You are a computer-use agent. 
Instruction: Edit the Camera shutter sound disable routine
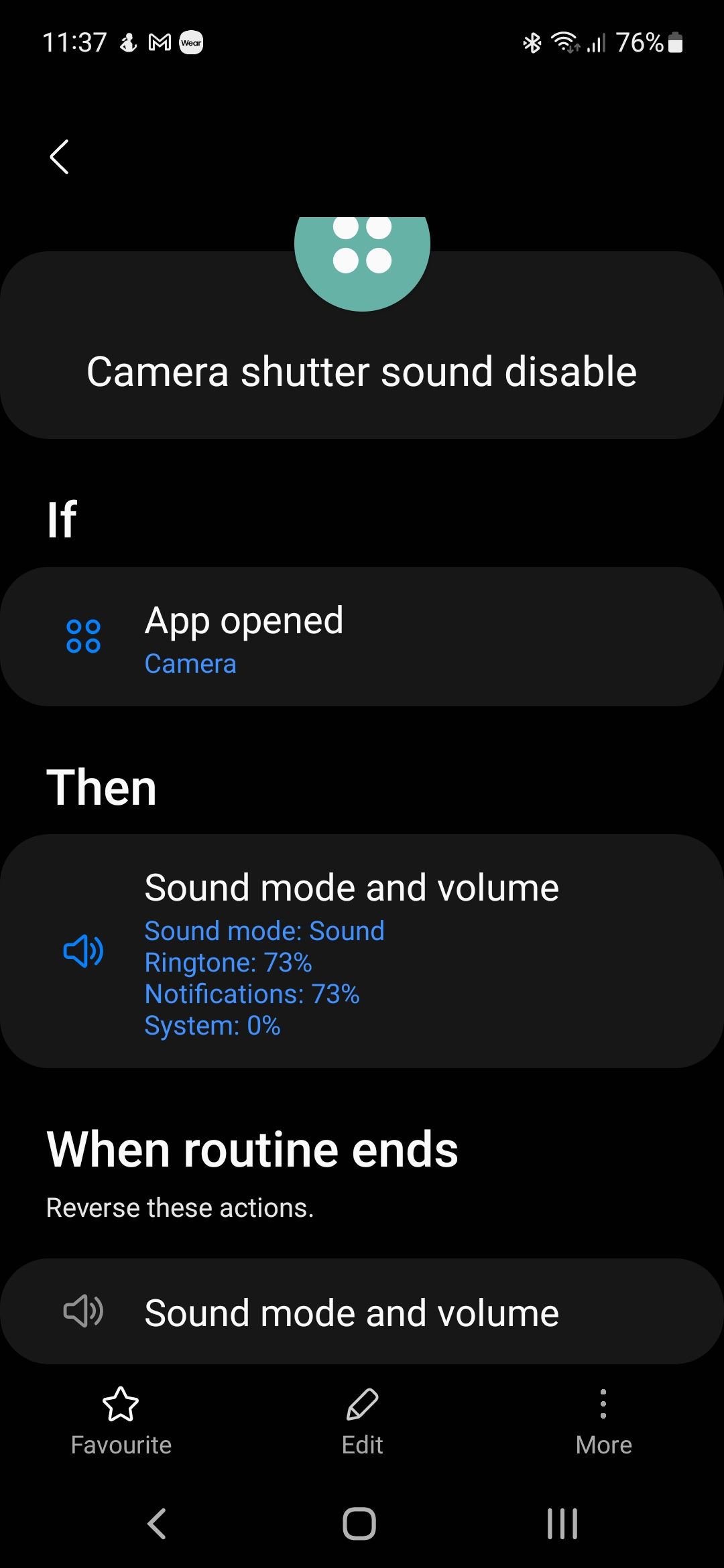[x=362, y=1421]
